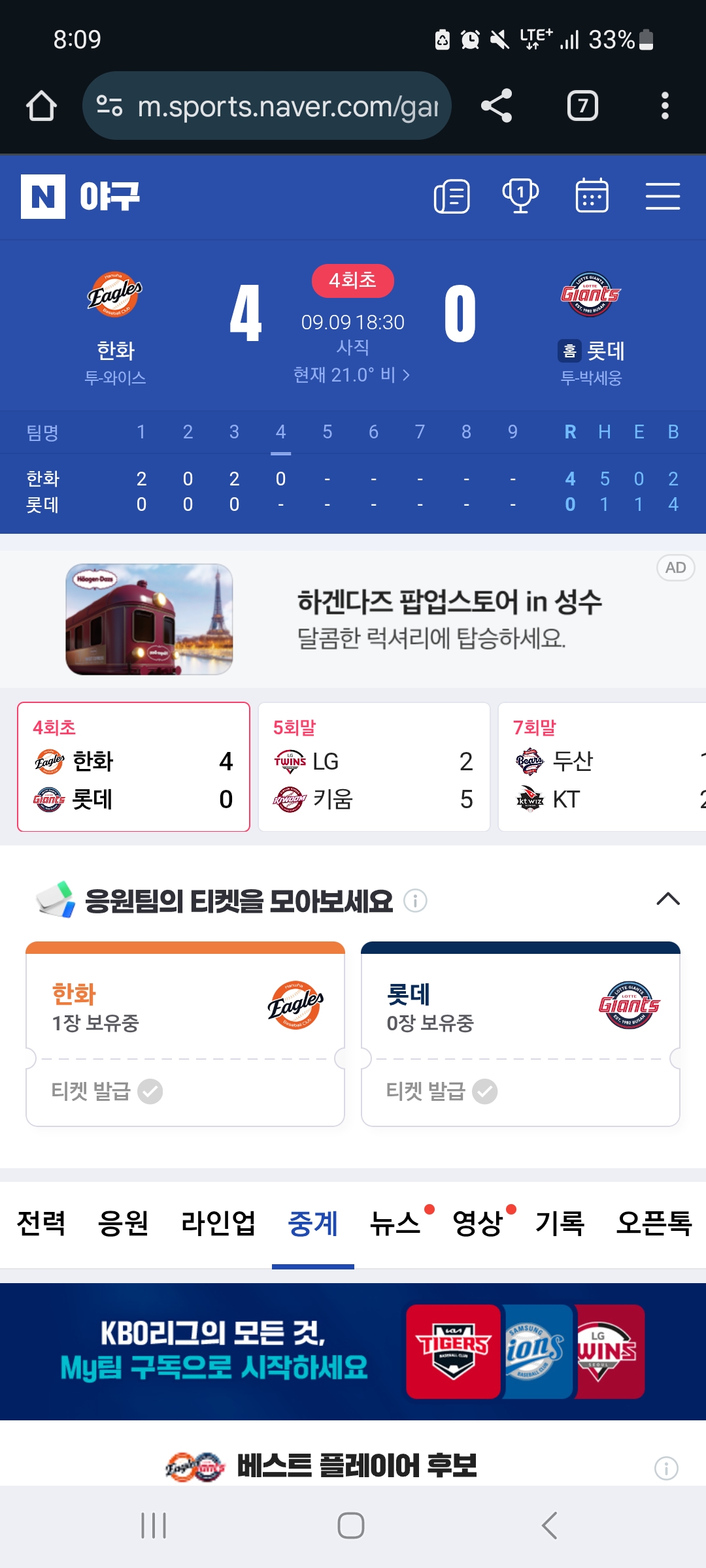The image size is (706, 1568).
Task: Open the news list icon in header
Action: pyautogui.click(x=452, y=197)
